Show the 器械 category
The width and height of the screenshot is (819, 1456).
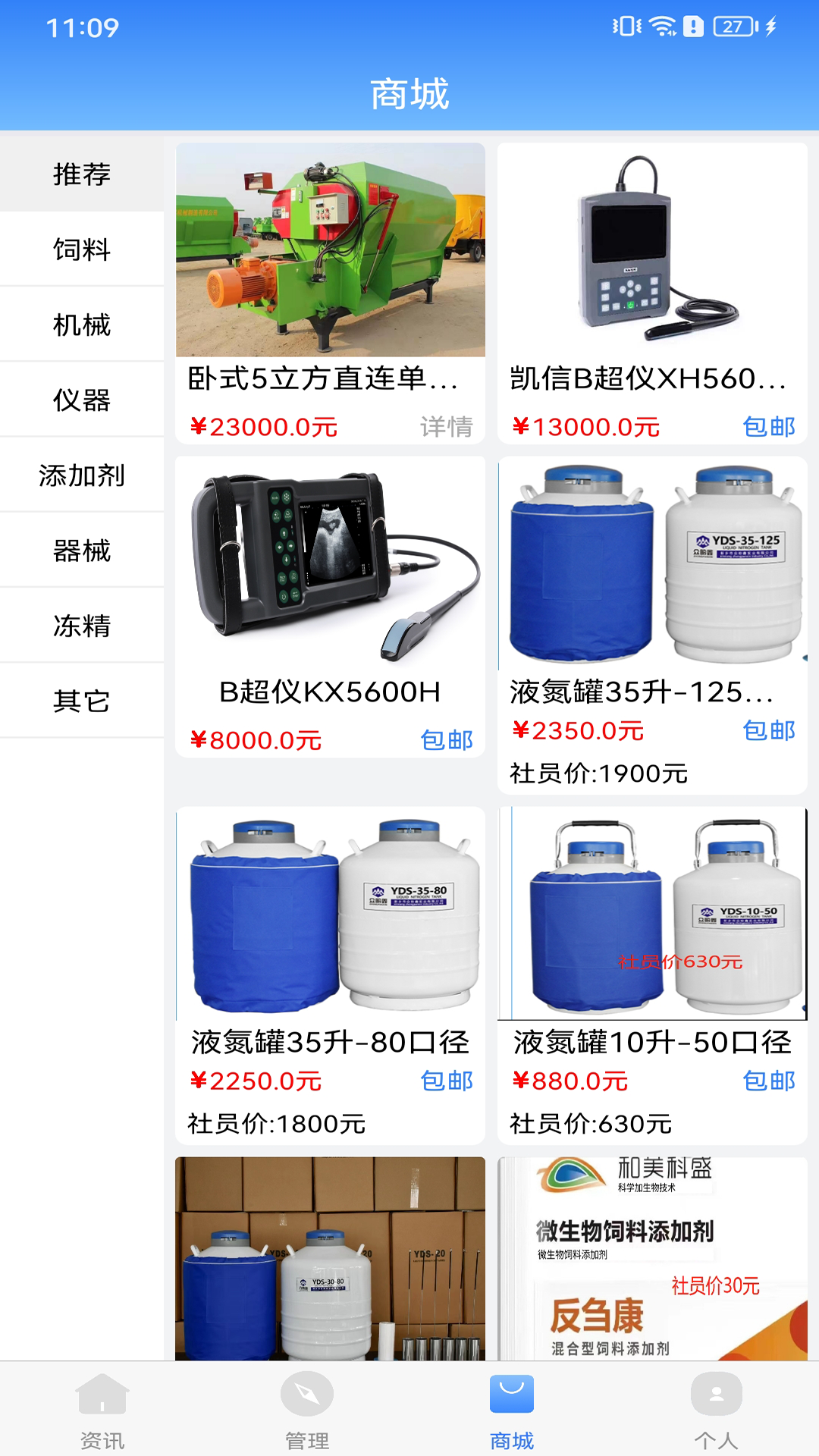pyautogui.click(x=82, y=551)
